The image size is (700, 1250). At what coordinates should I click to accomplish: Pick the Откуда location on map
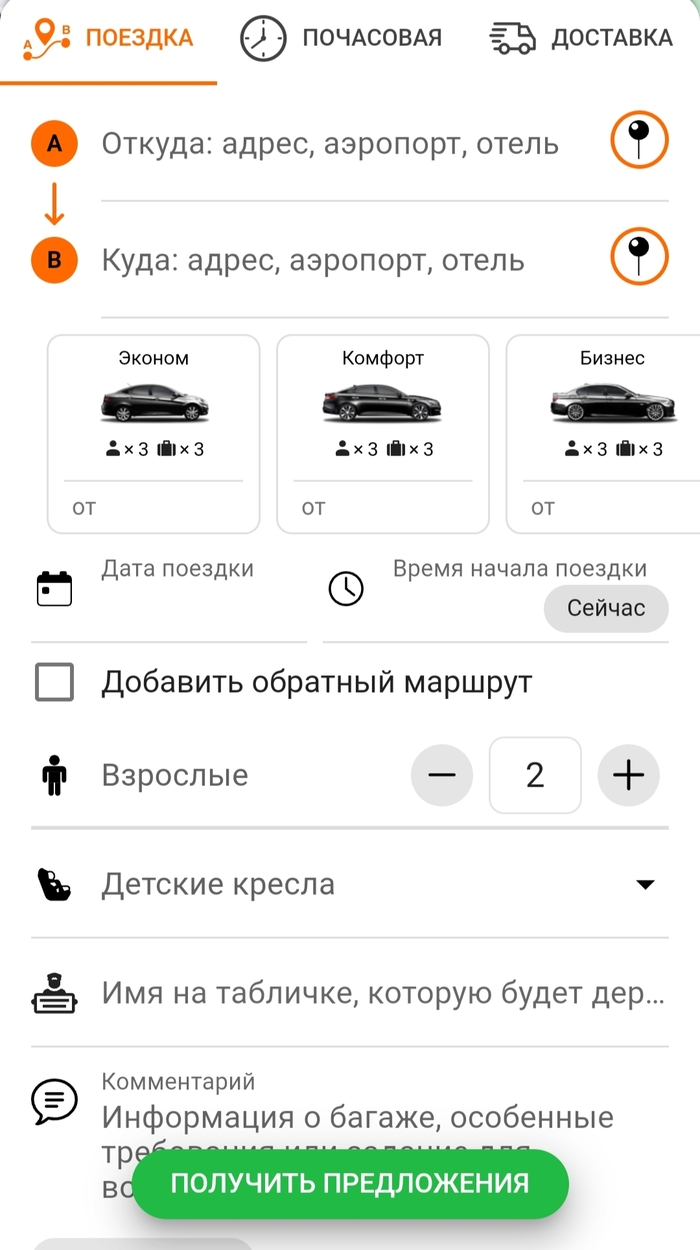click(x=639, y=140)
